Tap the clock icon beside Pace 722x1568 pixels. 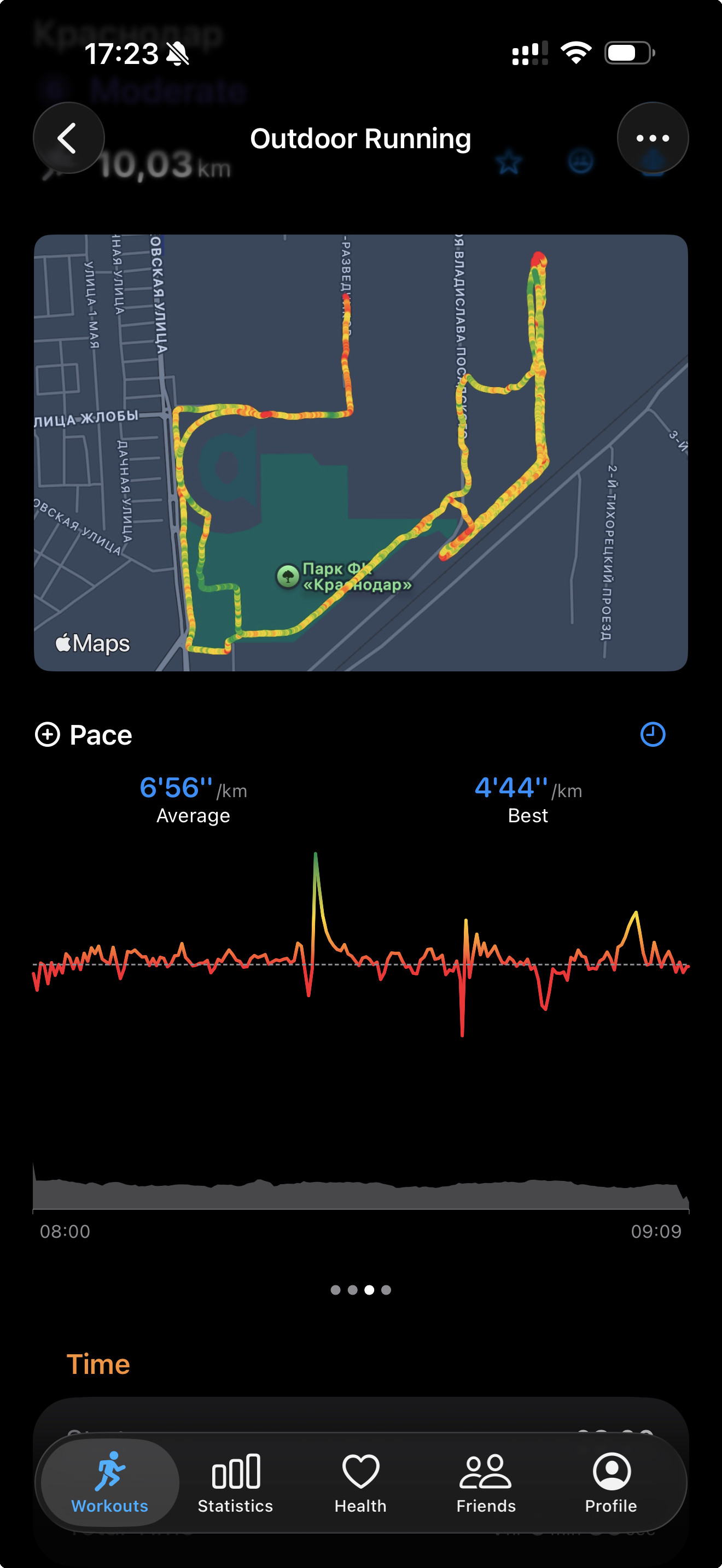coord(653,734)
